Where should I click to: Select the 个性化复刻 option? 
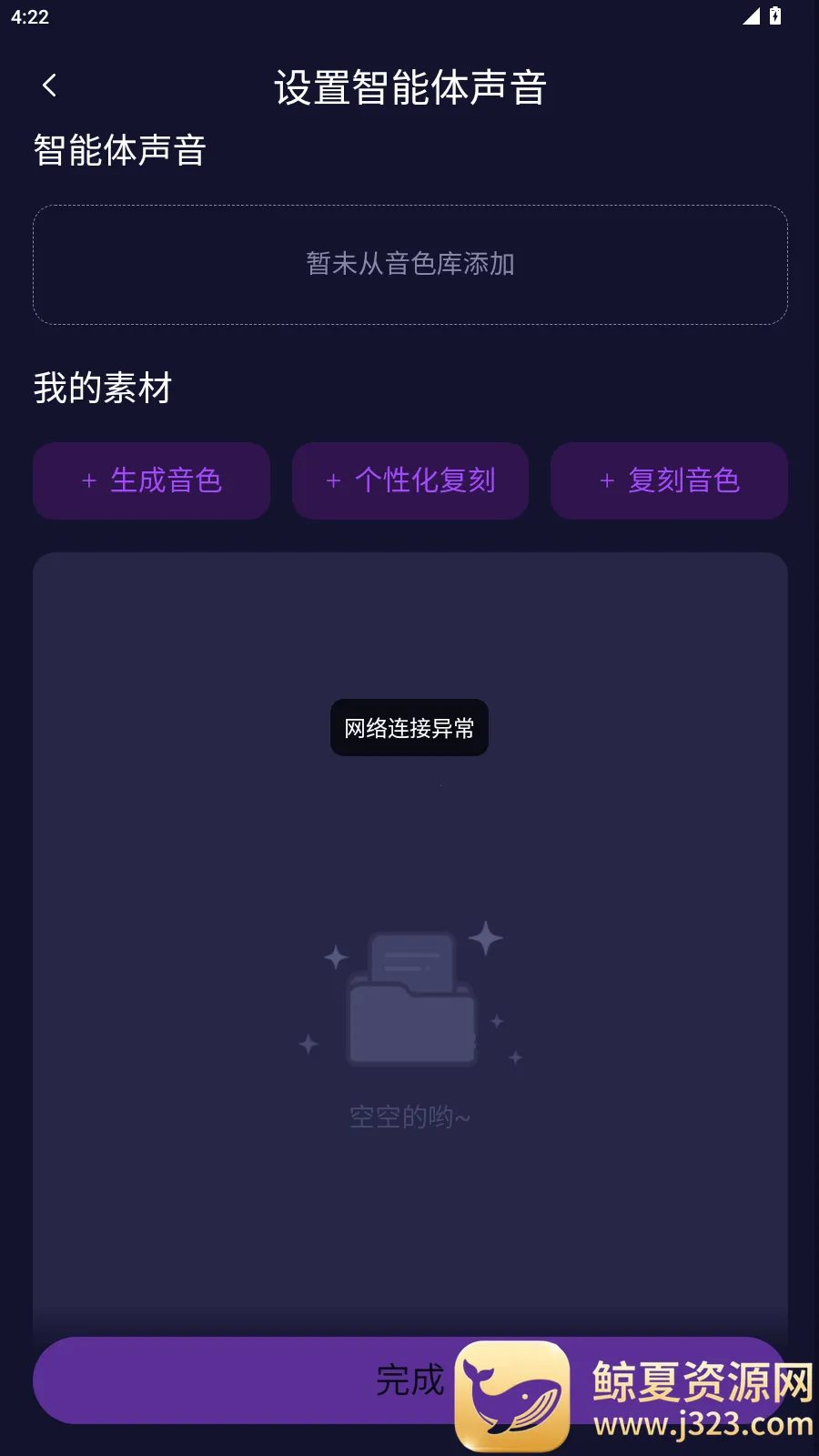[x=409, y=480]
